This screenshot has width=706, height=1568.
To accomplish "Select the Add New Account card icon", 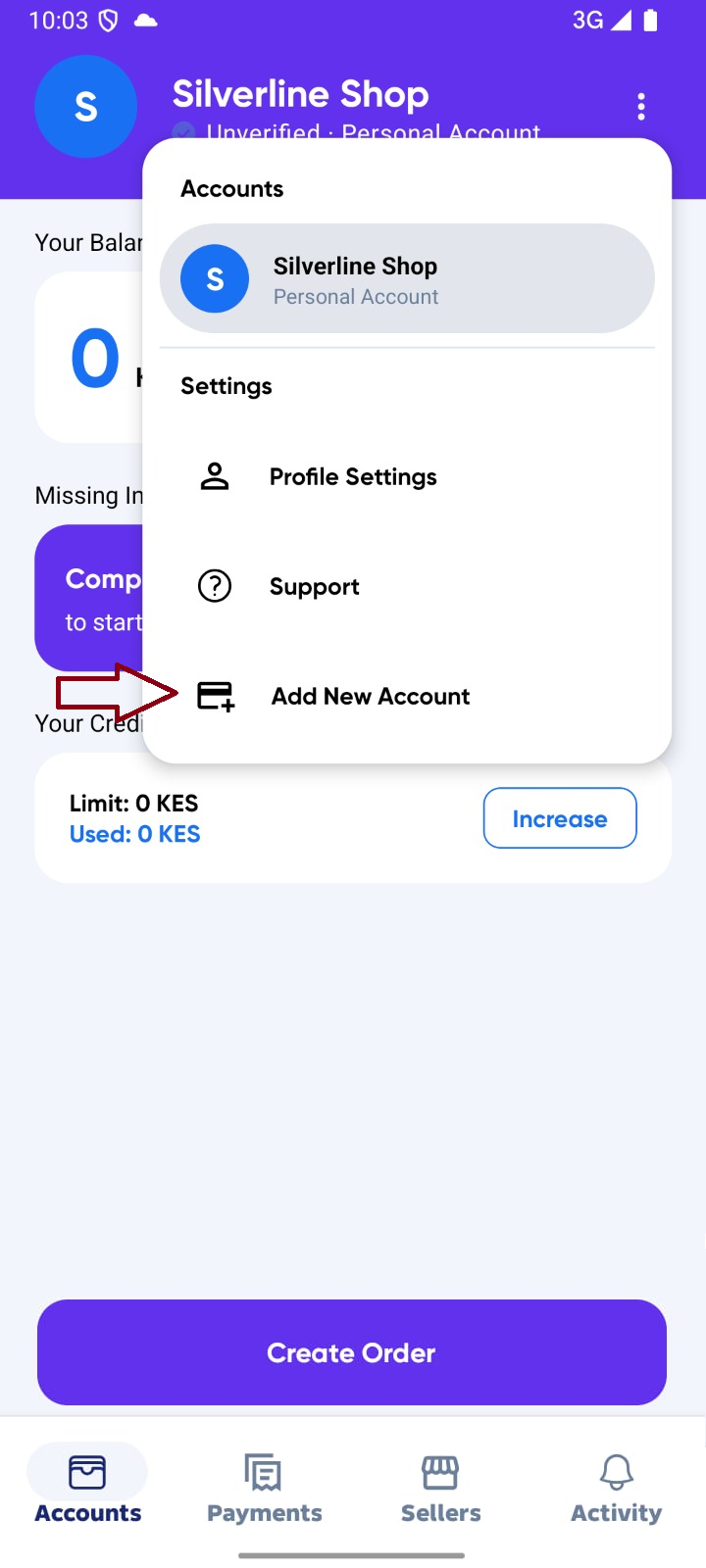I will point(215,696).
